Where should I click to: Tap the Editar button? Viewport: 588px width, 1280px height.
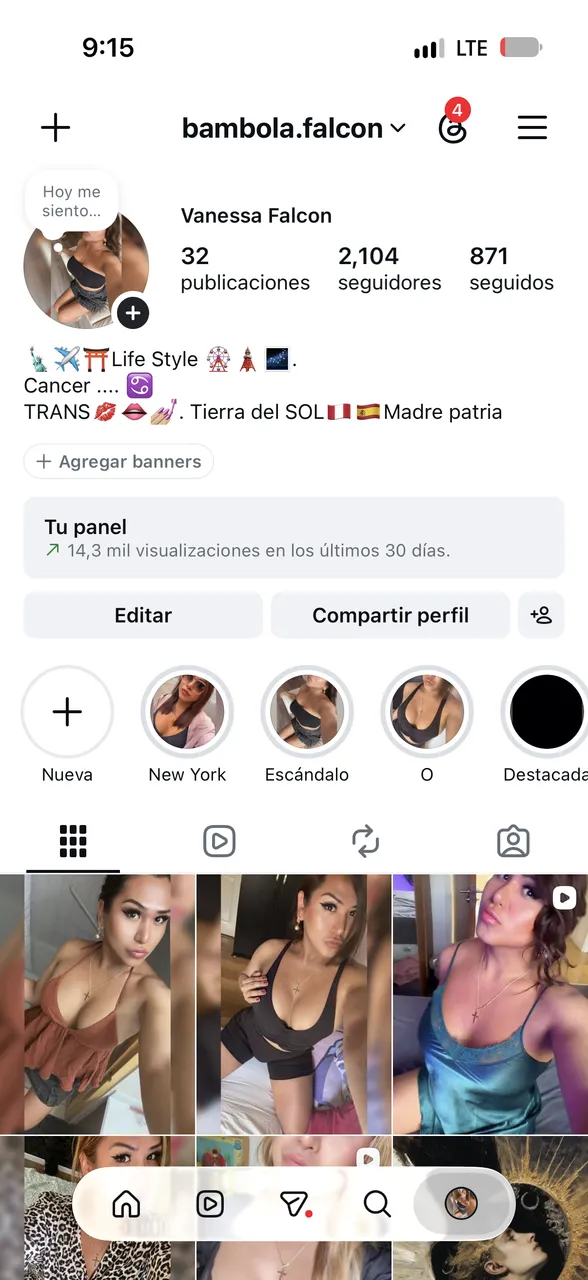pyautogui.click(x=143, y=616)
